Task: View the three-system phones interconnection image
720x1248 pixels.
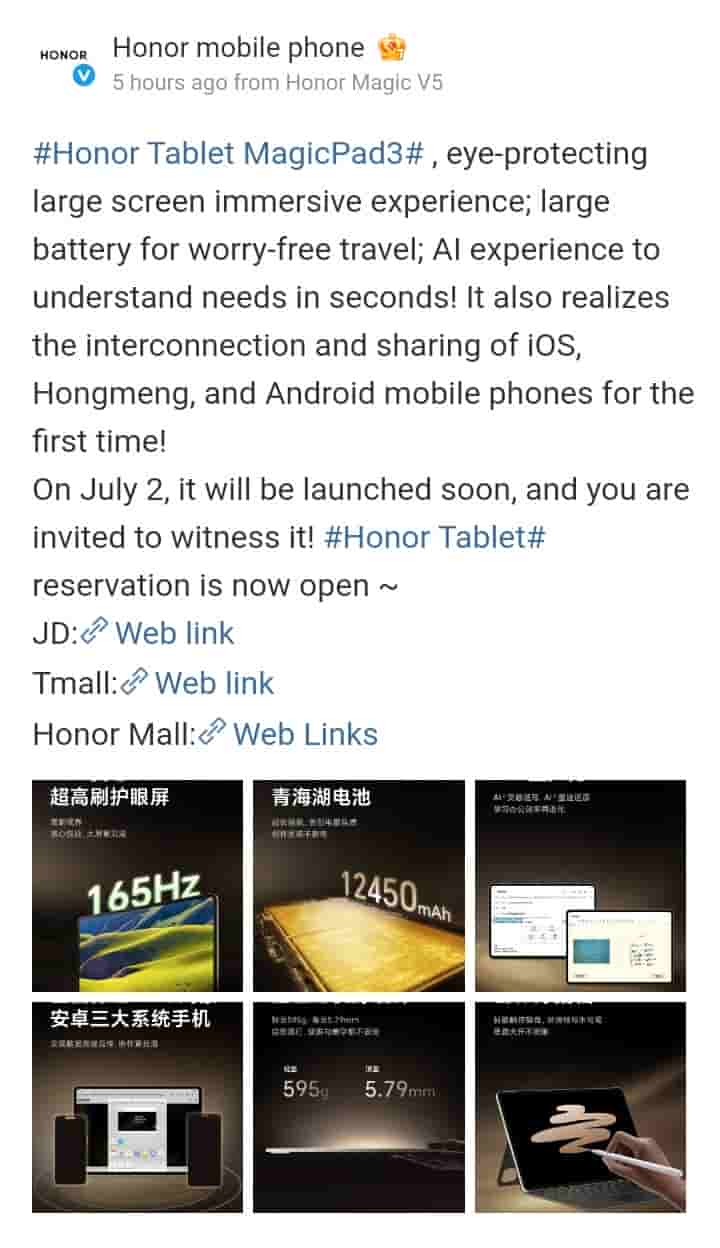Action: tap(137, 1107)
